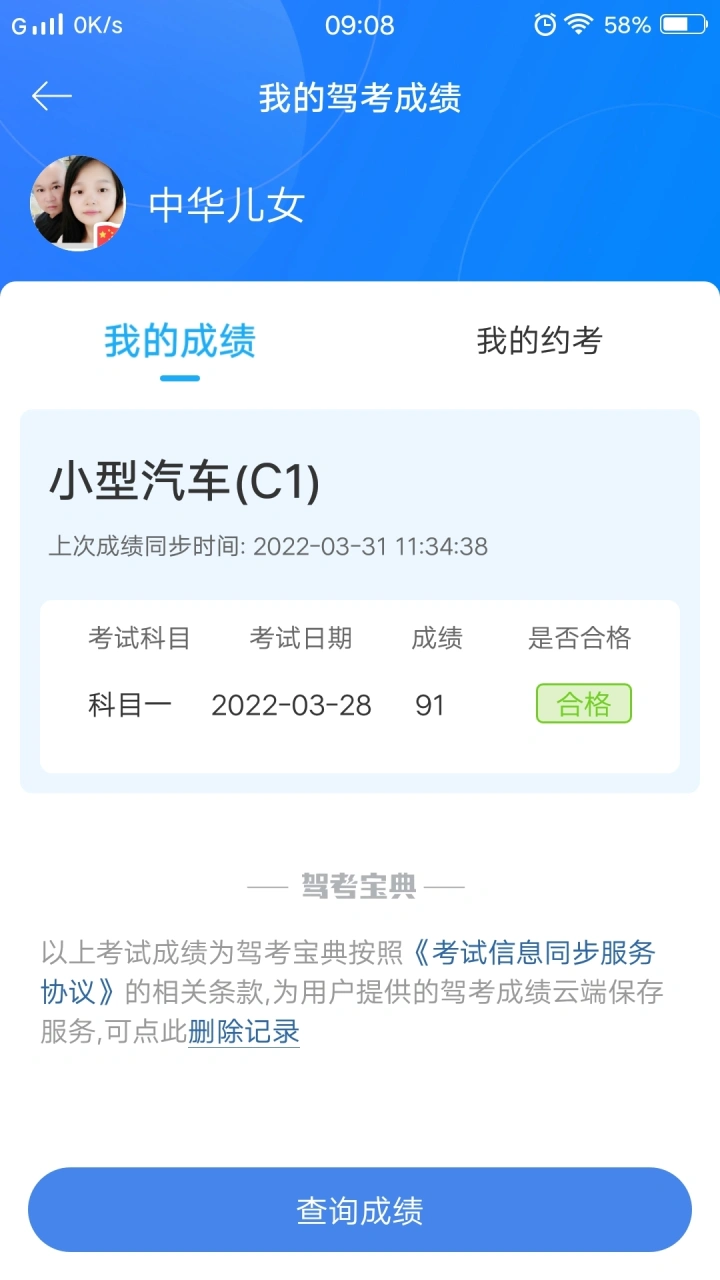Tap the 查询成绩 button
This screenshot has width=720, height=1280.
click(360, 1210)
